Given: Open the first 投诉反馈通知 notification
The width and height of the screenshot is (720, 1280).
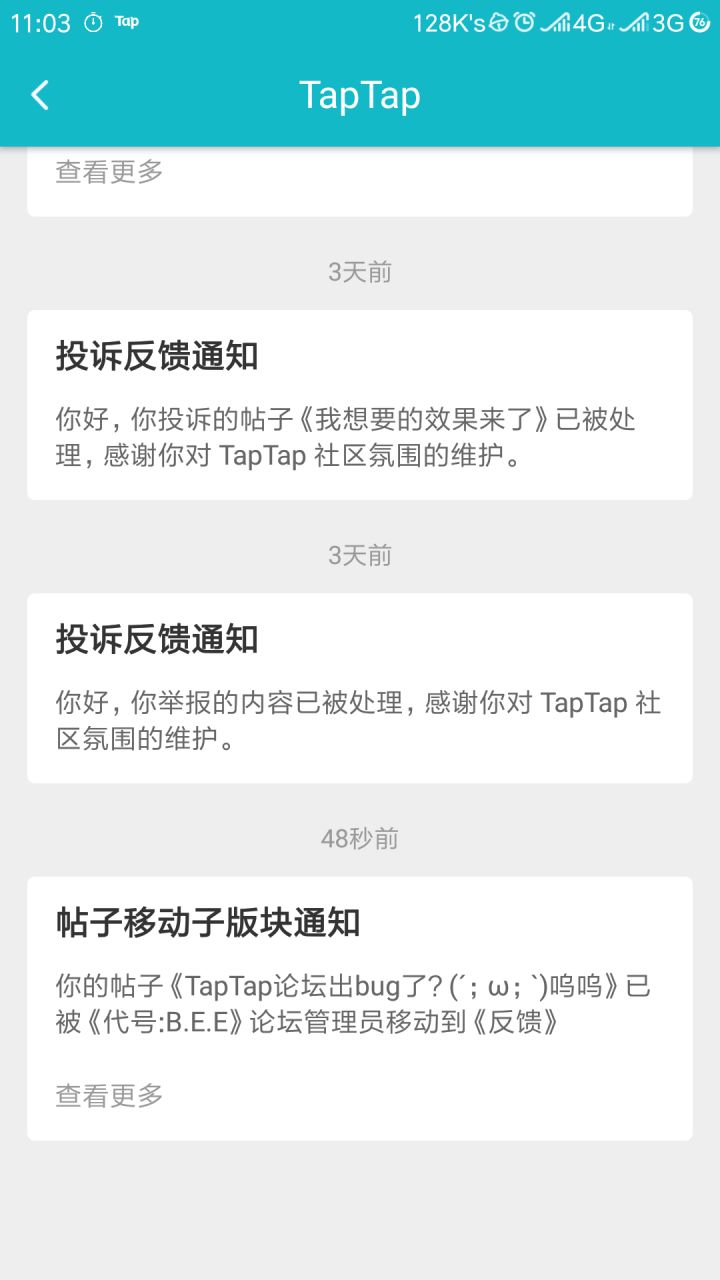Looking at the screenshot, I should tap(360, 405).
